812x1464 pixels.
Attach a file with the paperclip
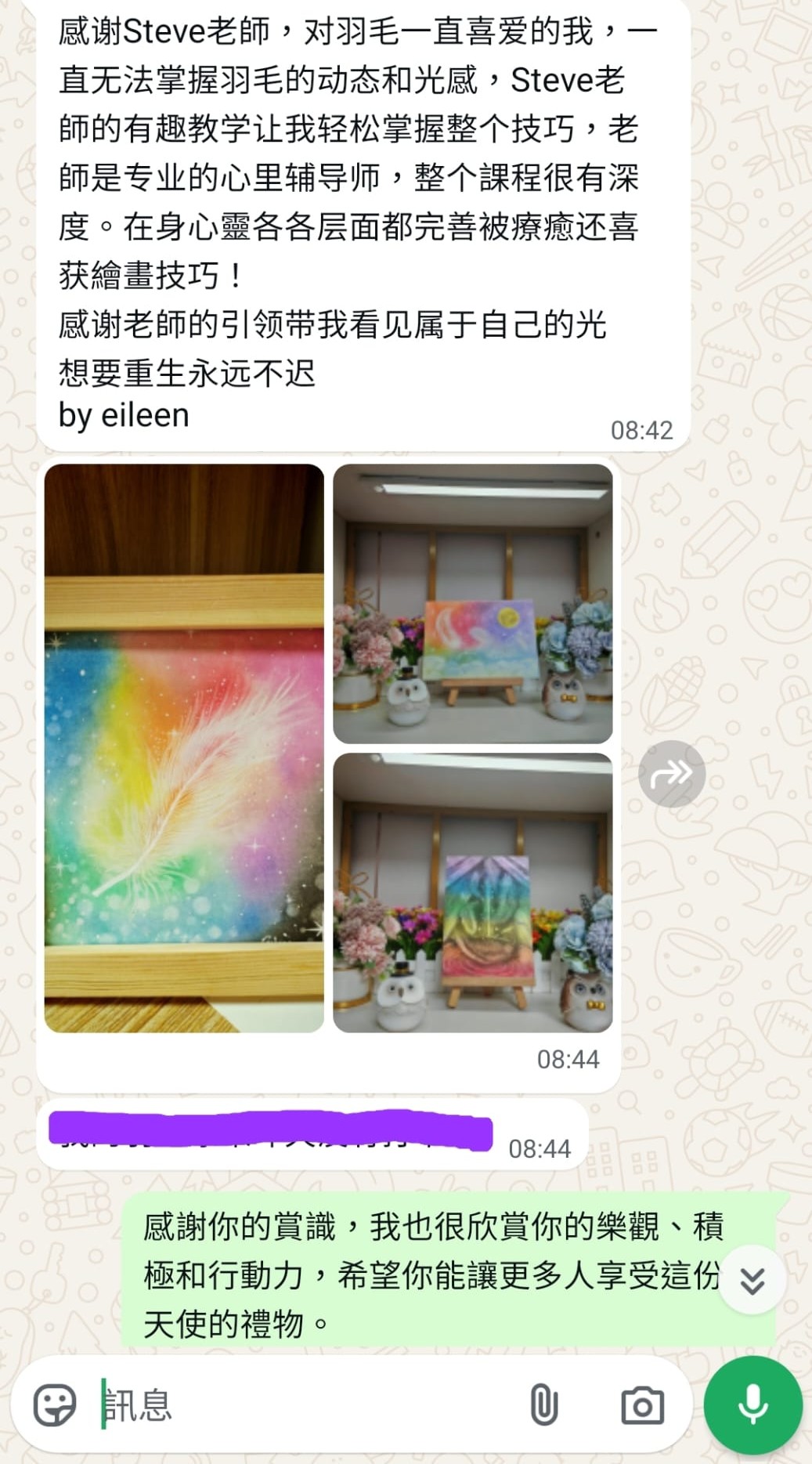543,1404
